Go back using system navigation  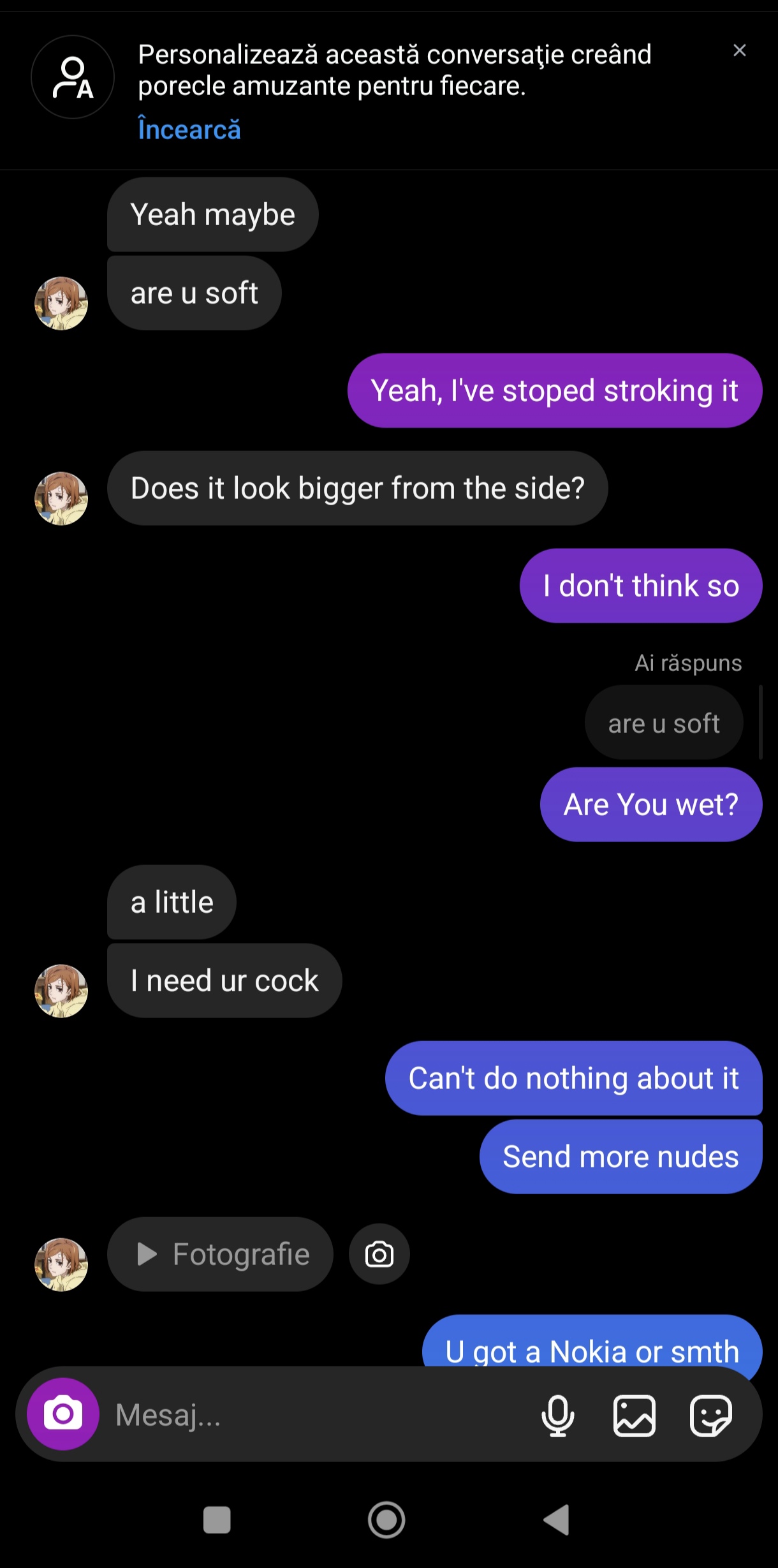tap(557, 1520)
